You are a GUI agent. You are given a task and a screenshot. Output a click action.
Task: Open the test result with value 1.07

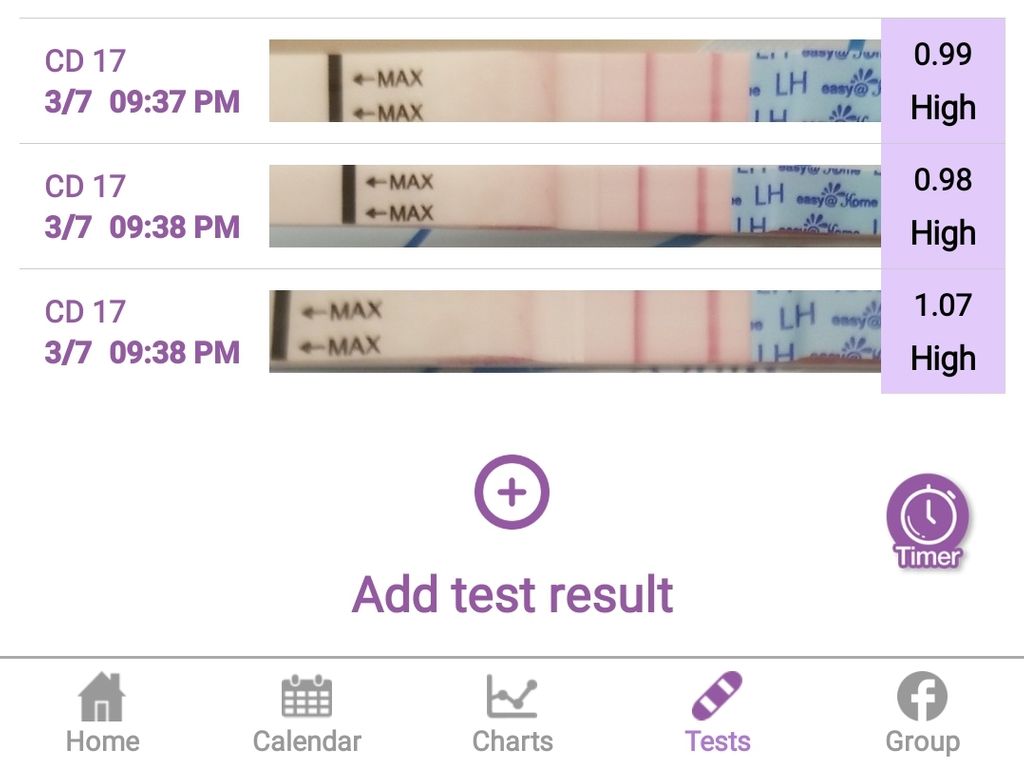click(x=510, y=331)
